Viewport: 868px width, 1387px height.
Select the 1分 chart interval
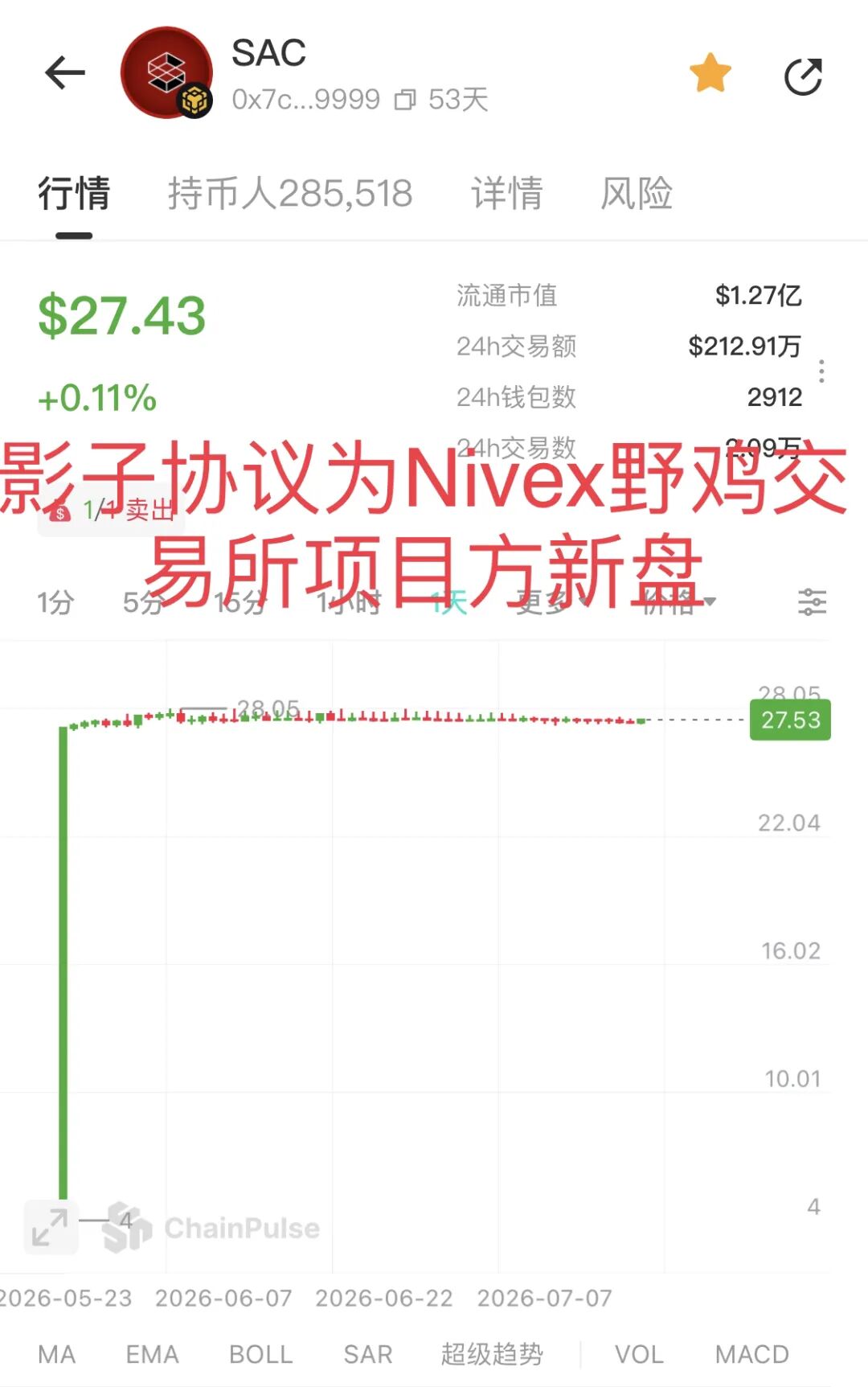55,602
